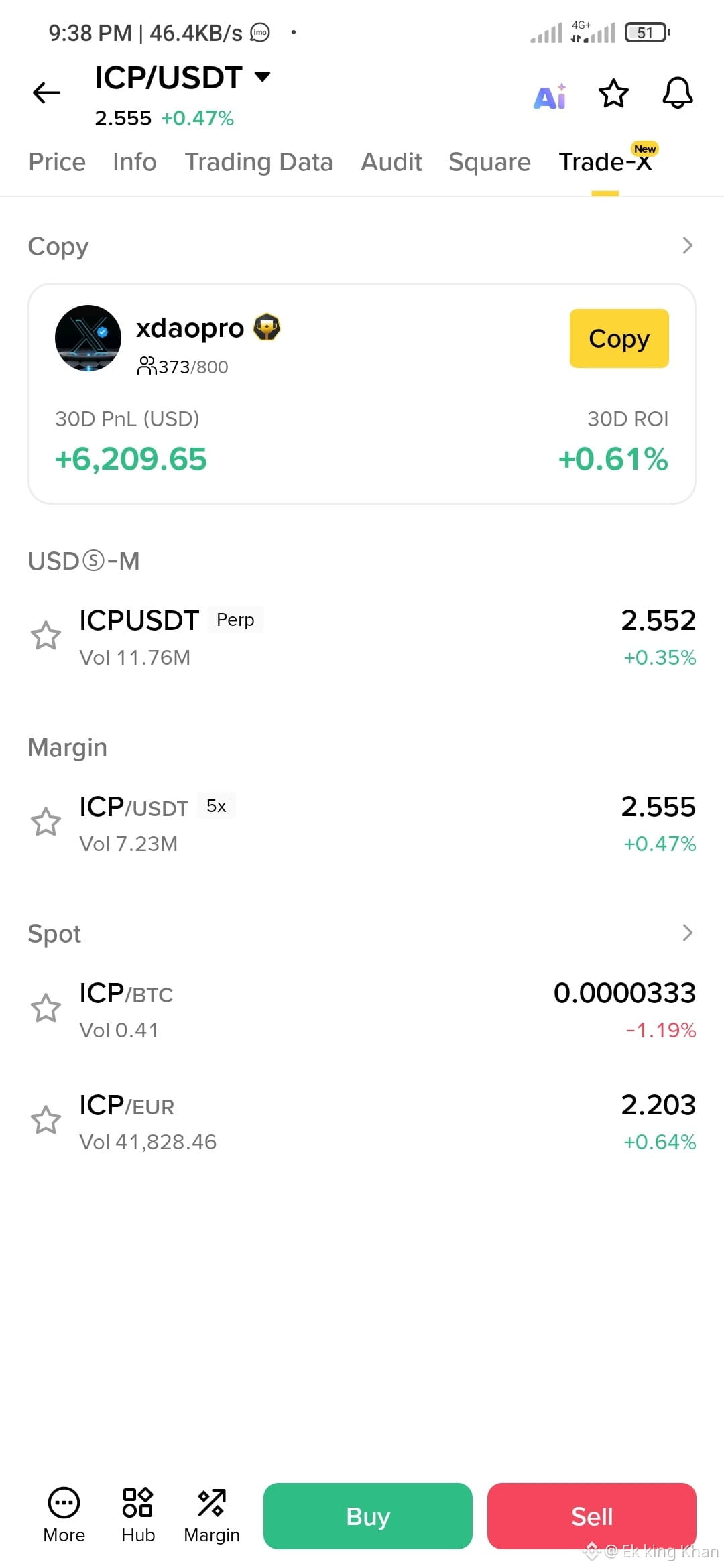Favorite the ICPUSDT Perp pair
The image size is (724, 1568).
point(46,635)
